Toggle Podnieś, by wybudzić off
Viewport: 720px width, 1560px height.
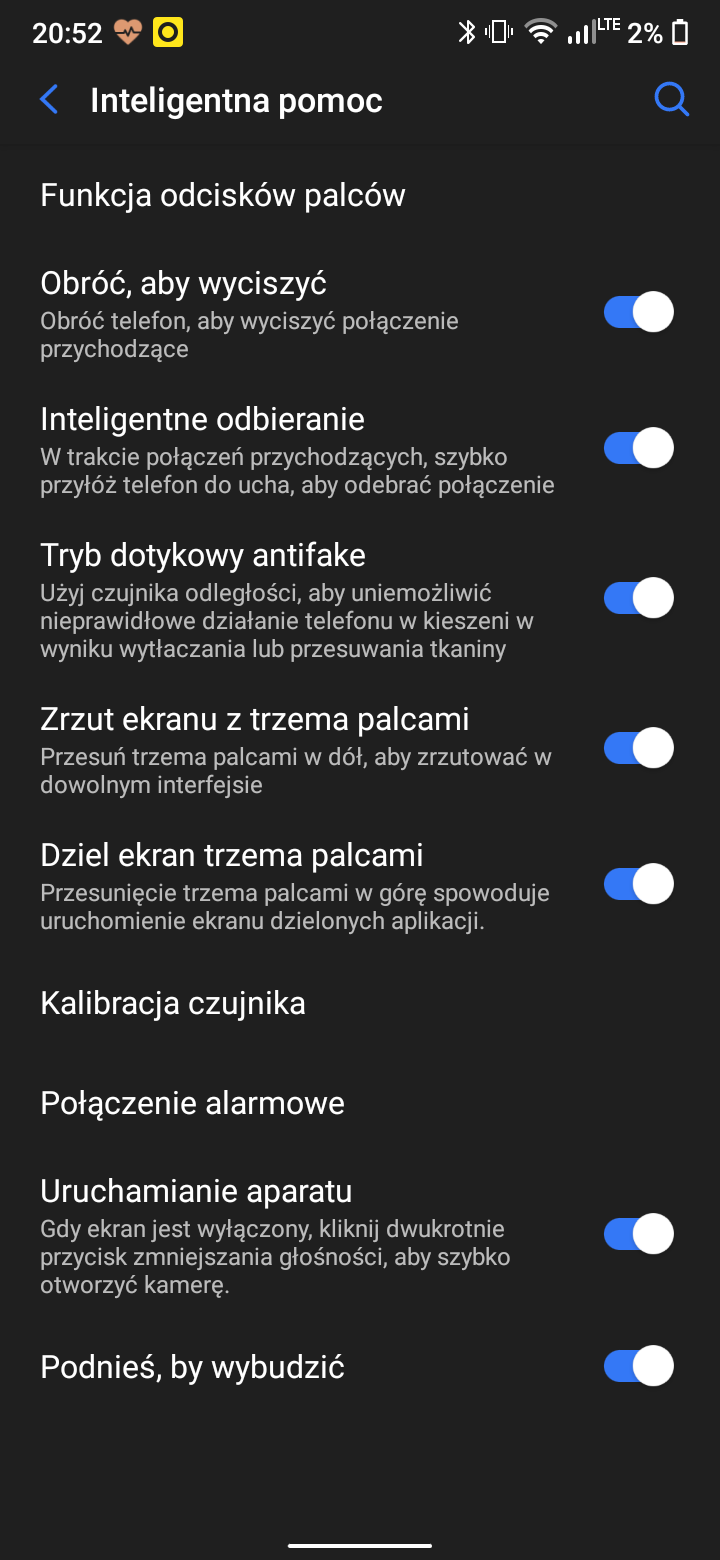click(639, 1366)
